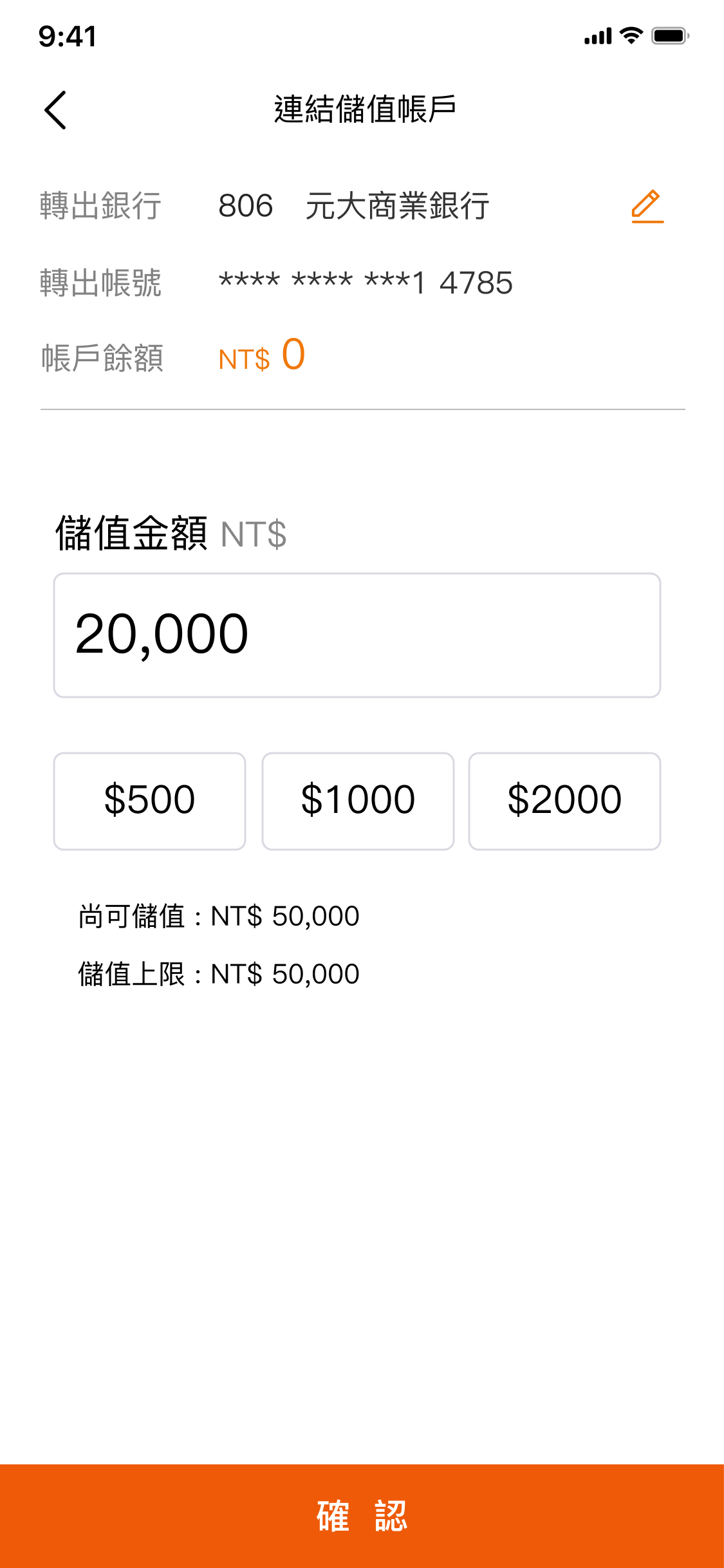Pick the $2000 quick amount
The width and height of the screenshot is (724, 1568).
click(x=564, y=801)
